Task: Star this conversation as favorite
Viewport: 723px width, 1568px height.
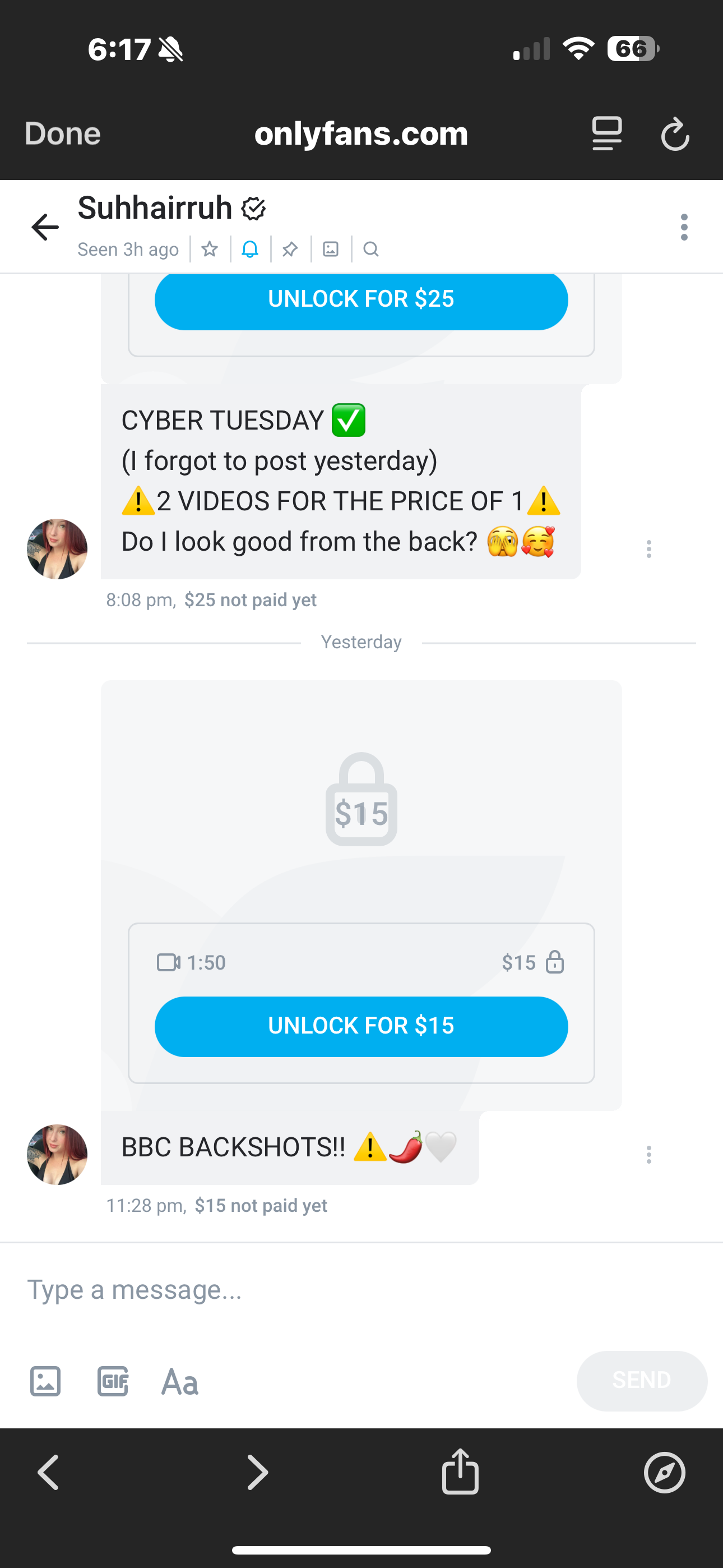Action: pyautogui.click(x=210, y=249)
